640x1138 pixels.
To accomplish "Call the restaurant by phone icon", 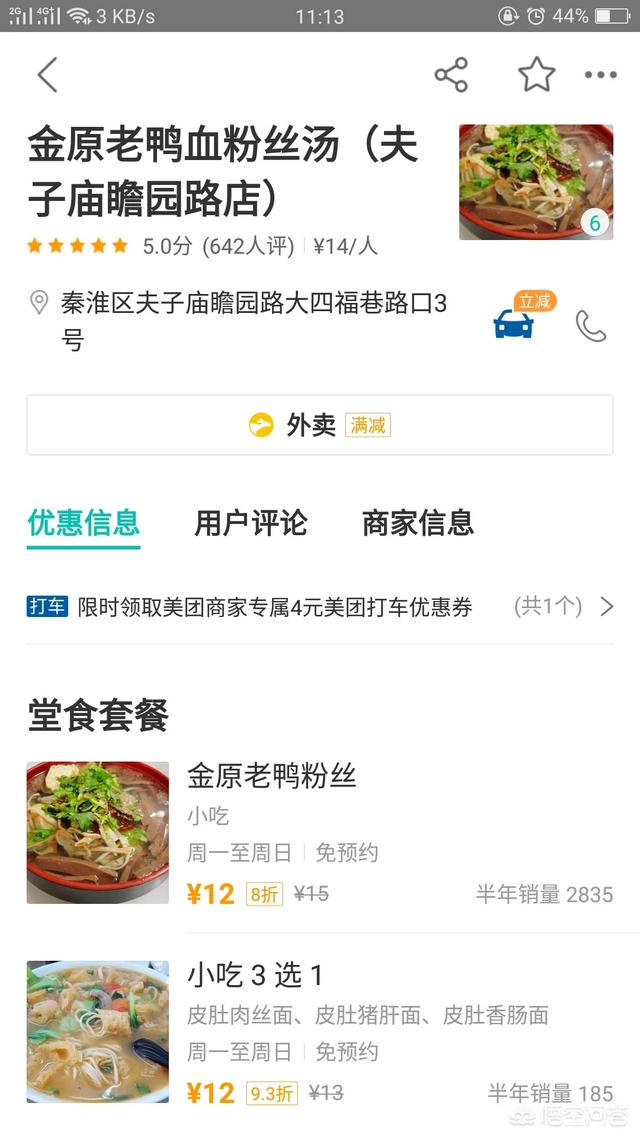I will 591,325.
